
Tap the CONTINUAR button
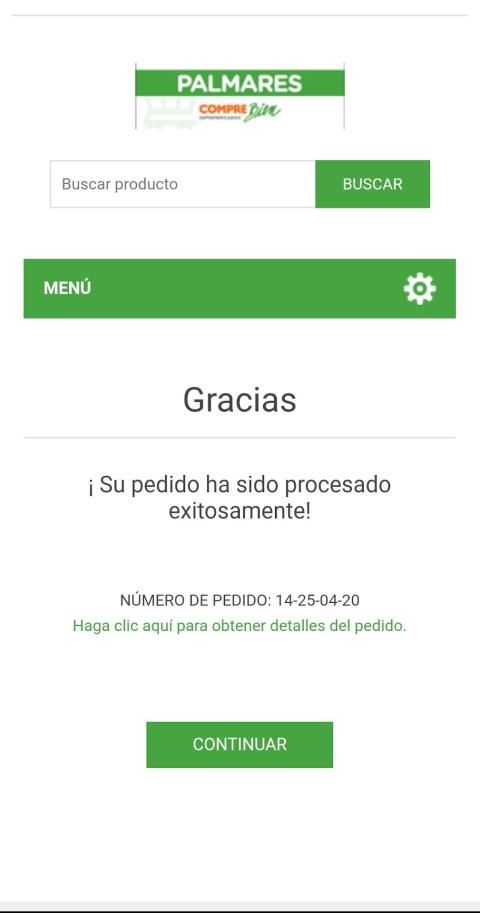click(239, 745)
